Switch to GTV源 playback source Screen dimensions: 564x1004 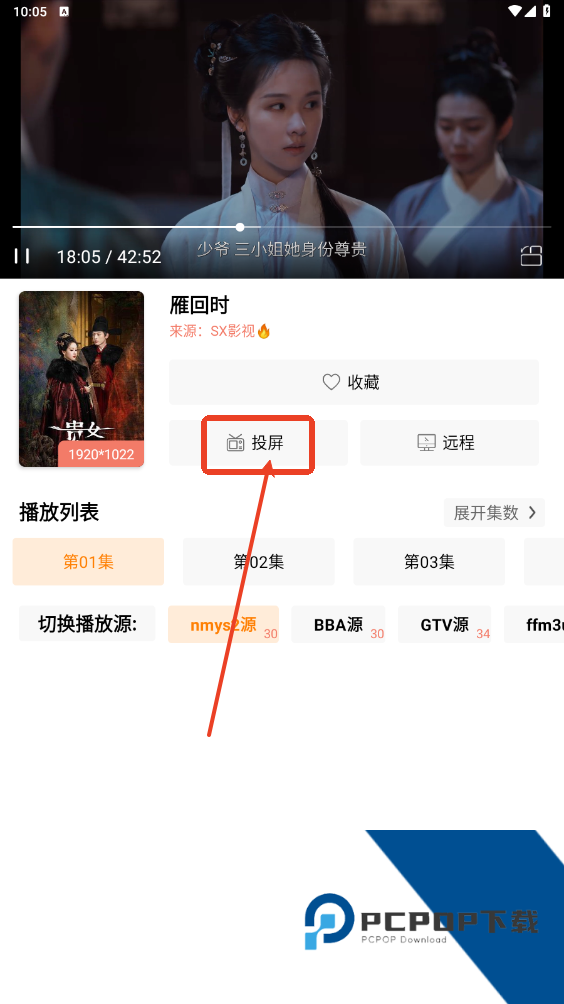(x=444, y=624)
